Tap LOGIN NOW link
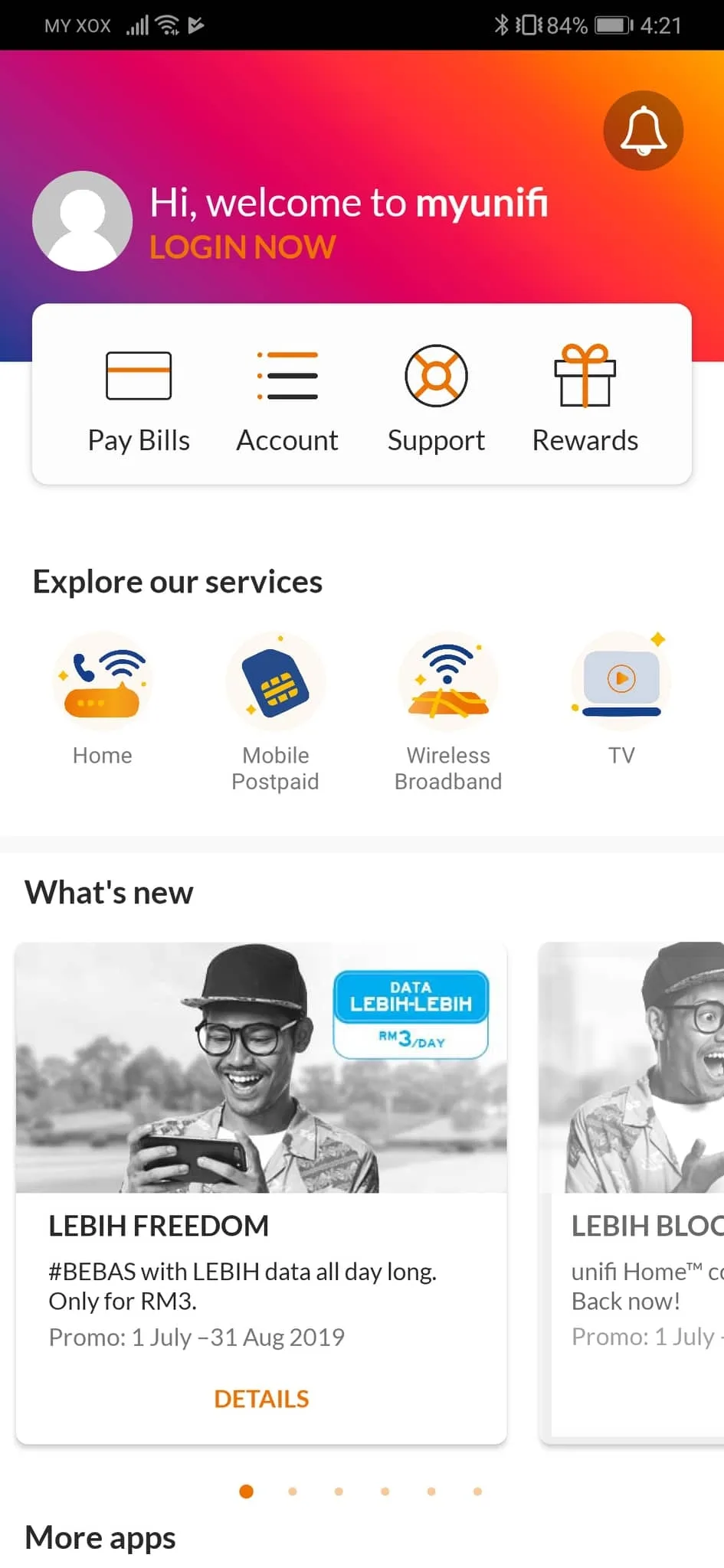 (x=242, y=247)
